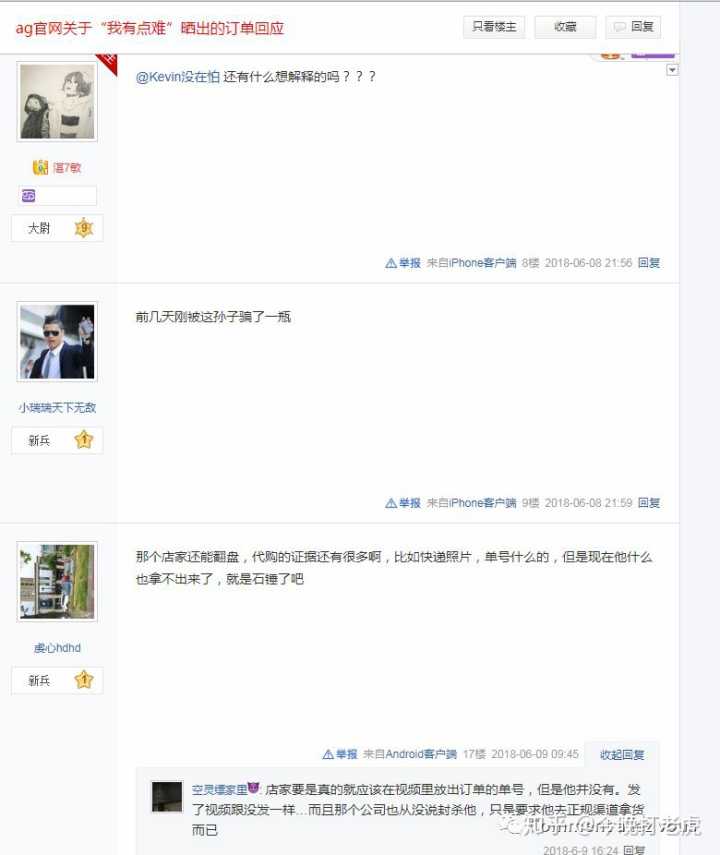Tap the 2018-6-9 16:24 sub-reply's 回复 link
The image size is (720, 855).
[634, 850]
